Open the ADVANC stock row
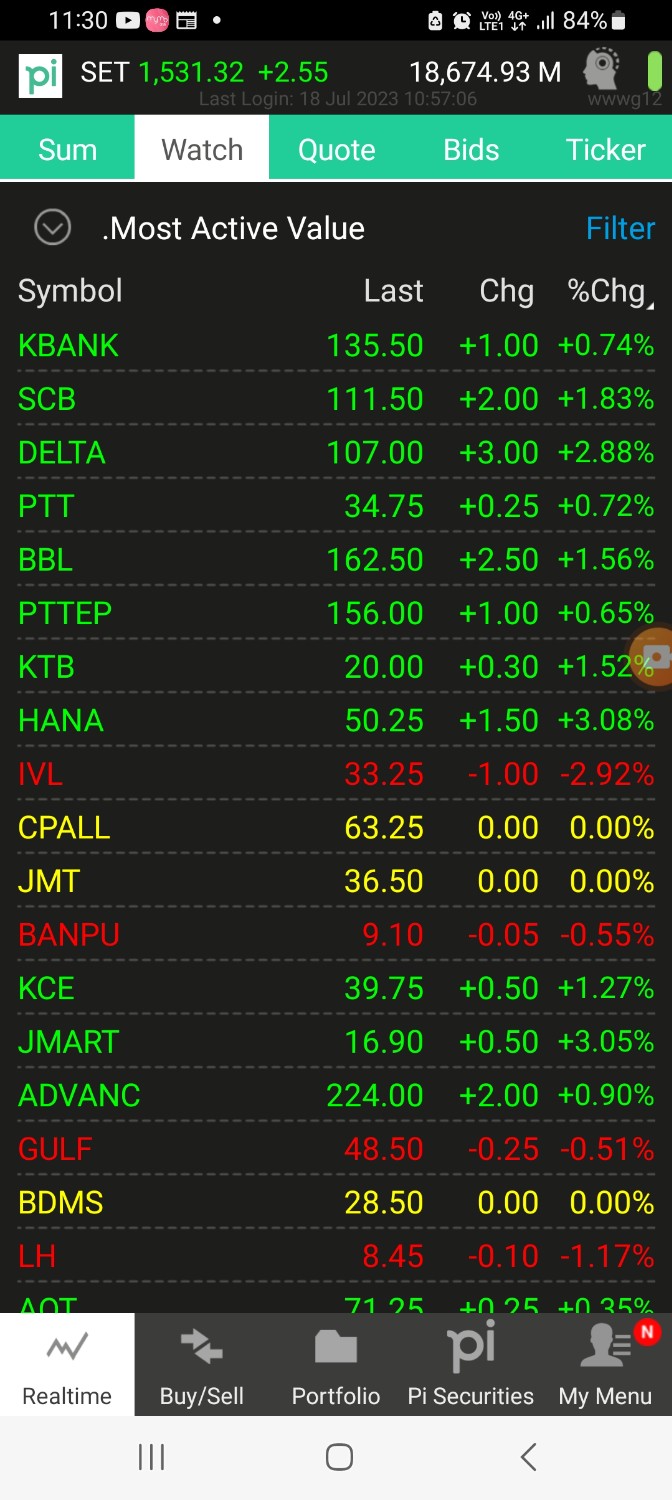Viewport: 672px width, 1500px height. pyautogui.click(x=336, y=1095)
